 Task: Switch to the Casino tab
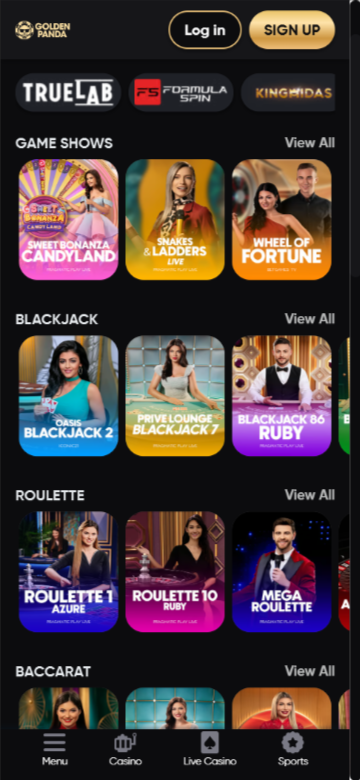(x=125, y=749)
